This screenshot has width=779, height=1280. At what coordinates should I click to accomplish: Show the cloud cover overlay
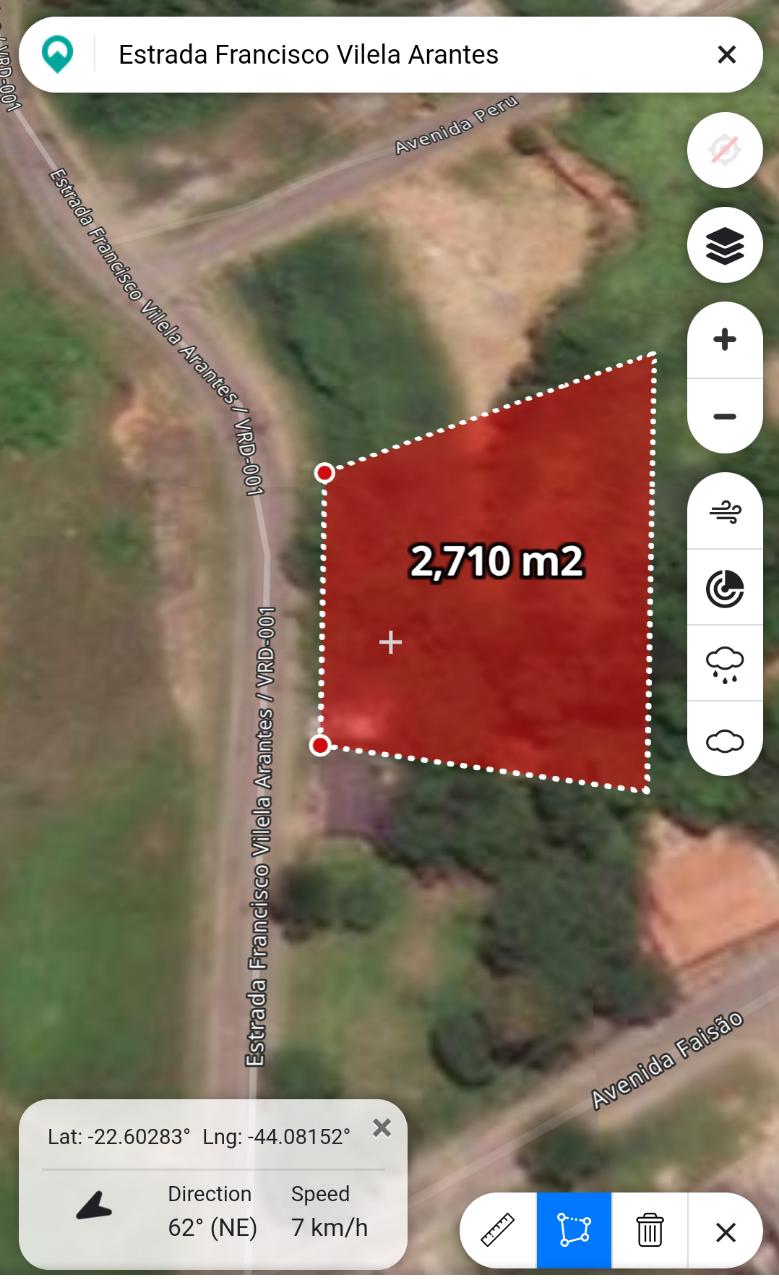pyautogui.click(x=725, y=740)
